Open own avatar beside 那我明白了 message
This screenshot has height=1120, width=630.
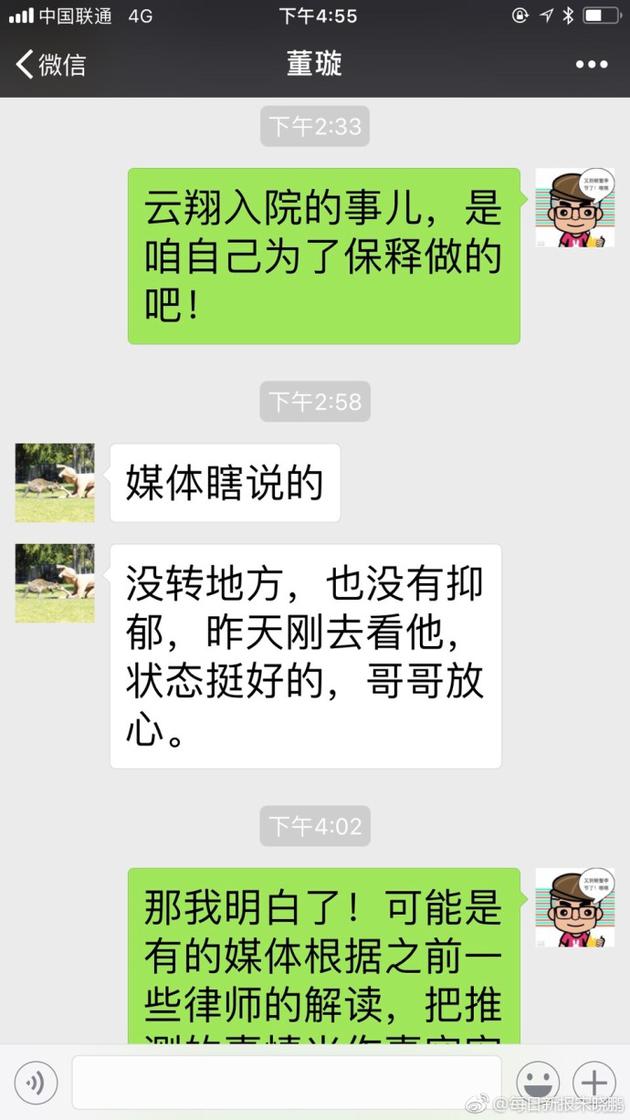(574, 908)
